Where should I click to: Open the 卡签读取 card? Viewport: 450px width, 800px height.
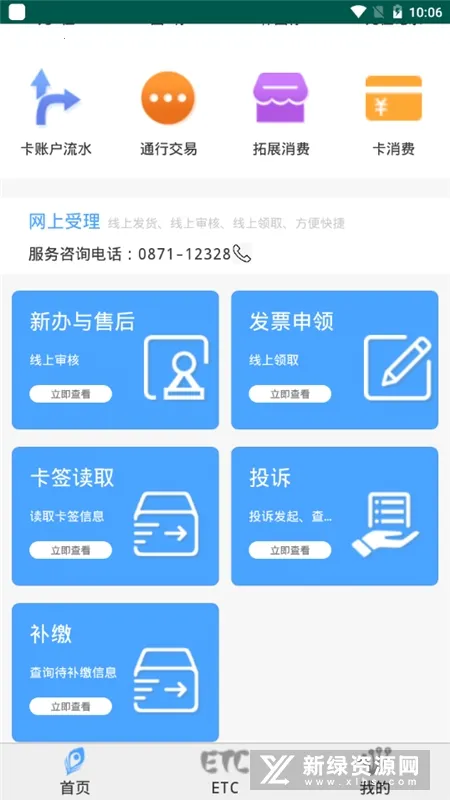click(115, 516)
